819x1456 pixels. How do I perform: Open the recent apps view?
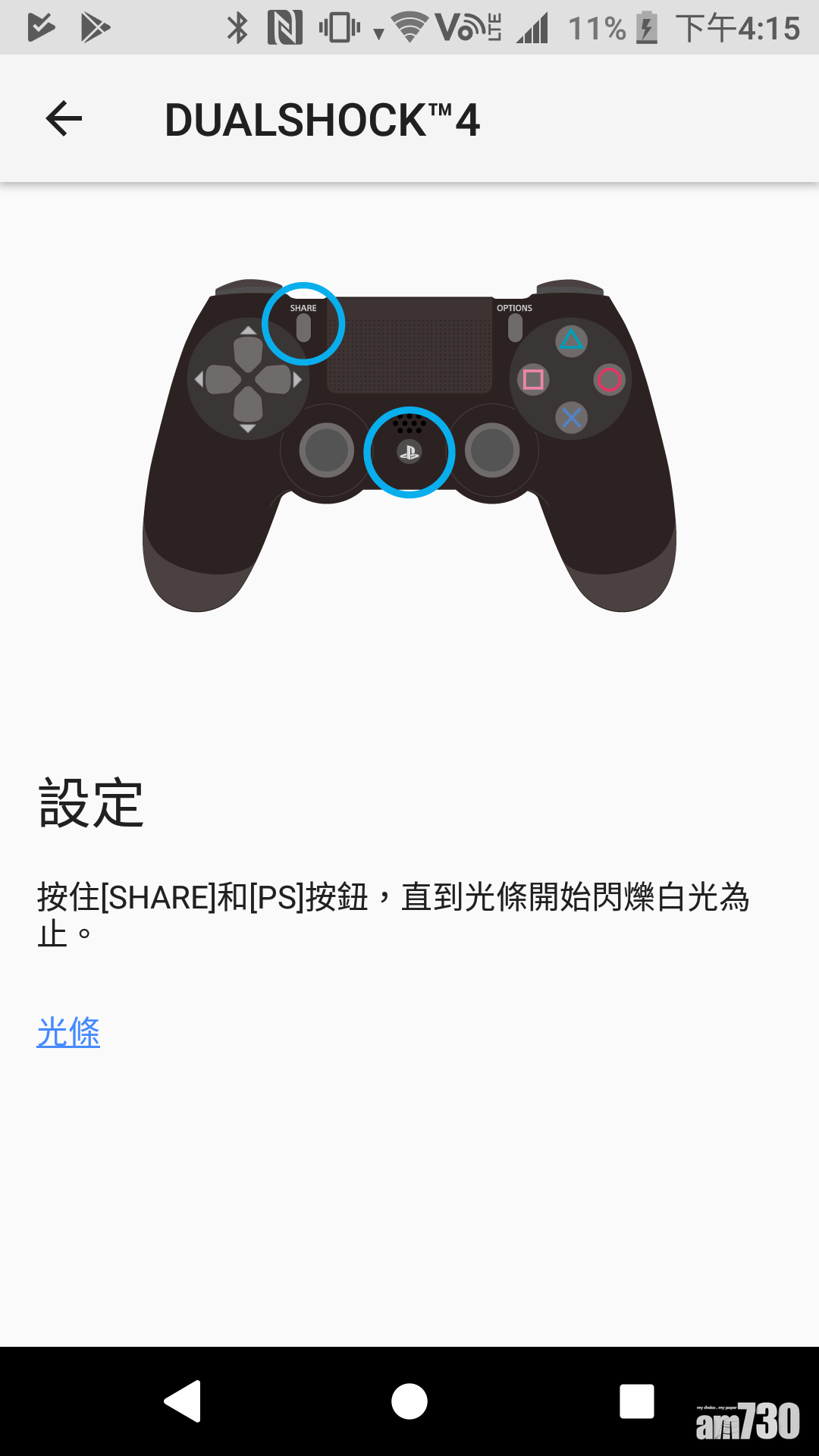coord(636,1401)
